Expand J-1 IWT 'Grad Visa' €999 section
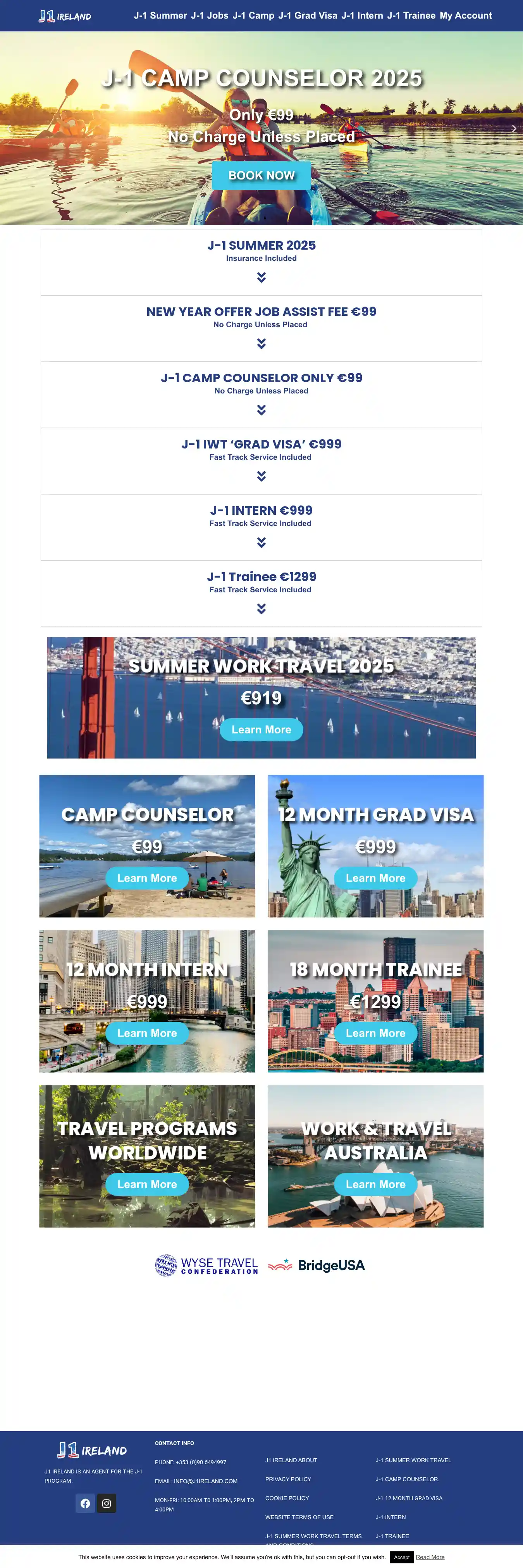The width and height of the screenshot is (523, 1568). (261, 476)
